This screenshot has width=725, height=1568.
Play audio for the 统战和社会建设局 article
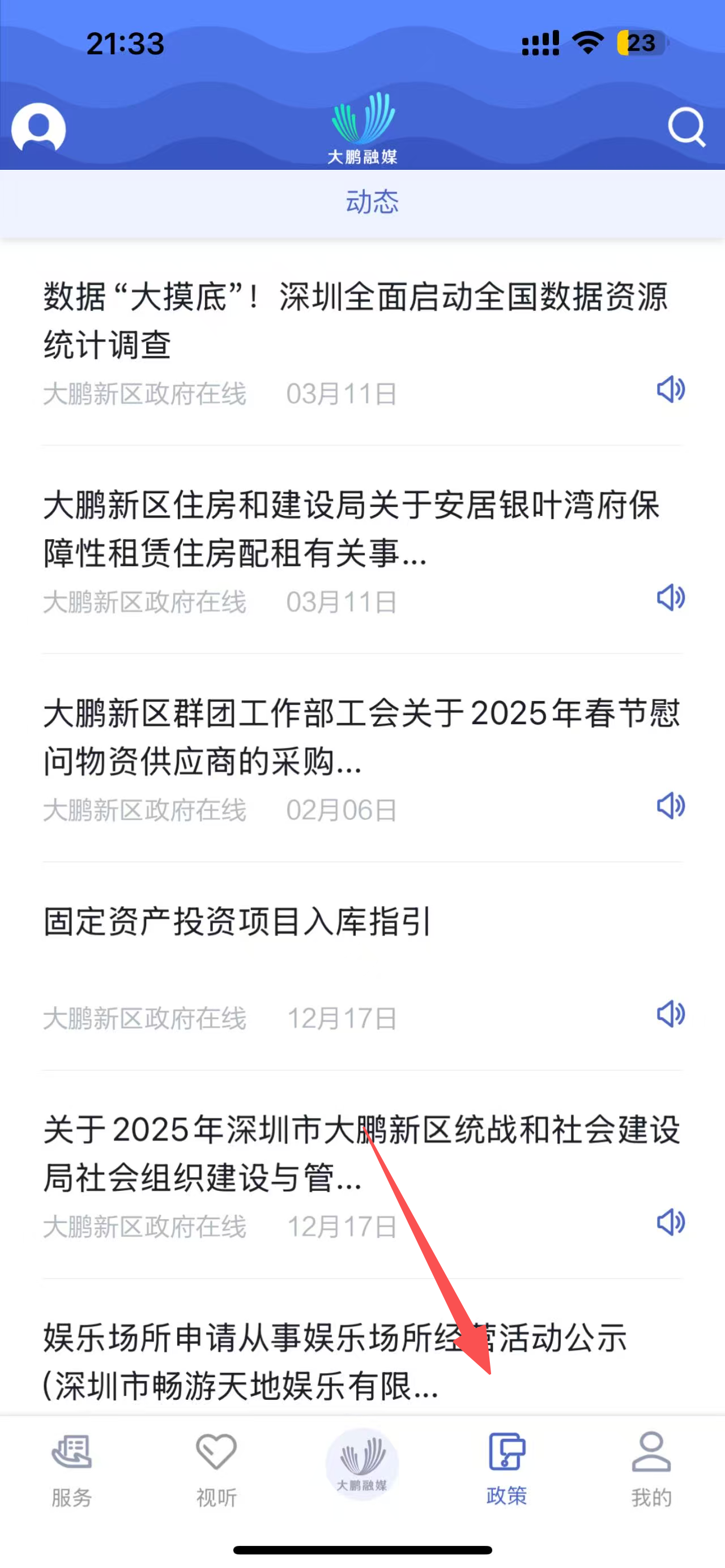[671, 1222]
